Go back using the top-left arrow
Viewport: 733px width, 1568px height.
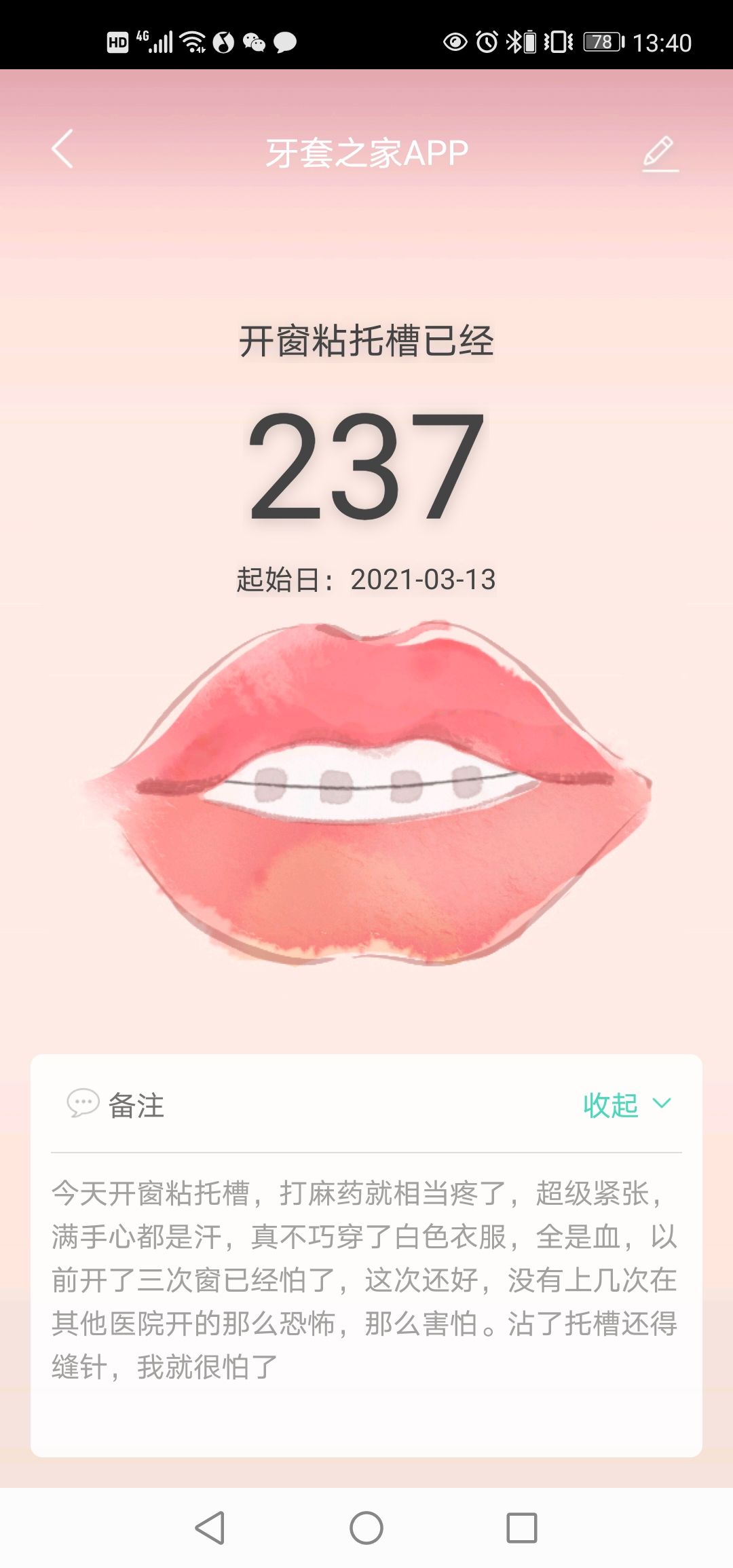(x=62, y=149)
